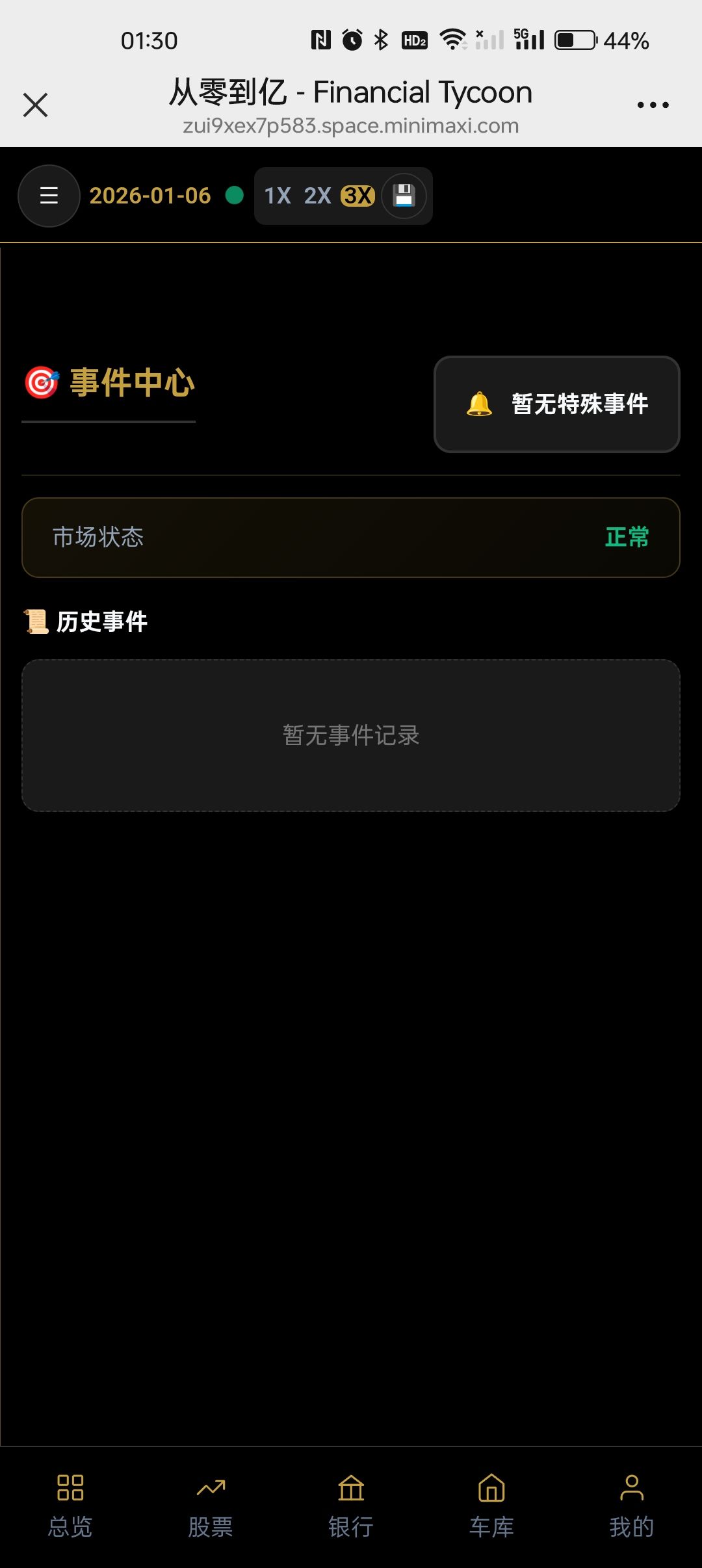Enable 3X game speed
The image size is (702, 1568).
[357, 196]
